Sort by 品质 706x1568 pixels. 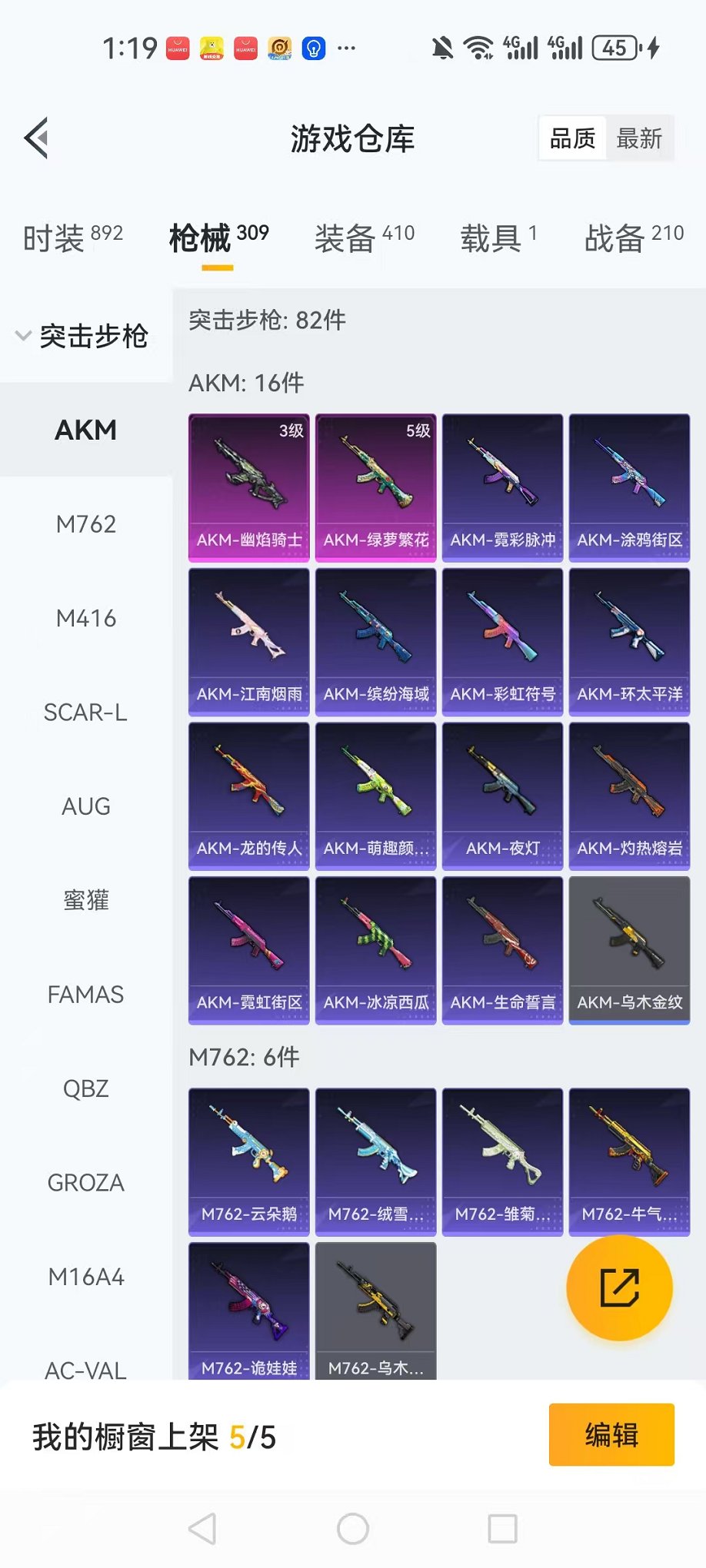(x=573, y=139)
